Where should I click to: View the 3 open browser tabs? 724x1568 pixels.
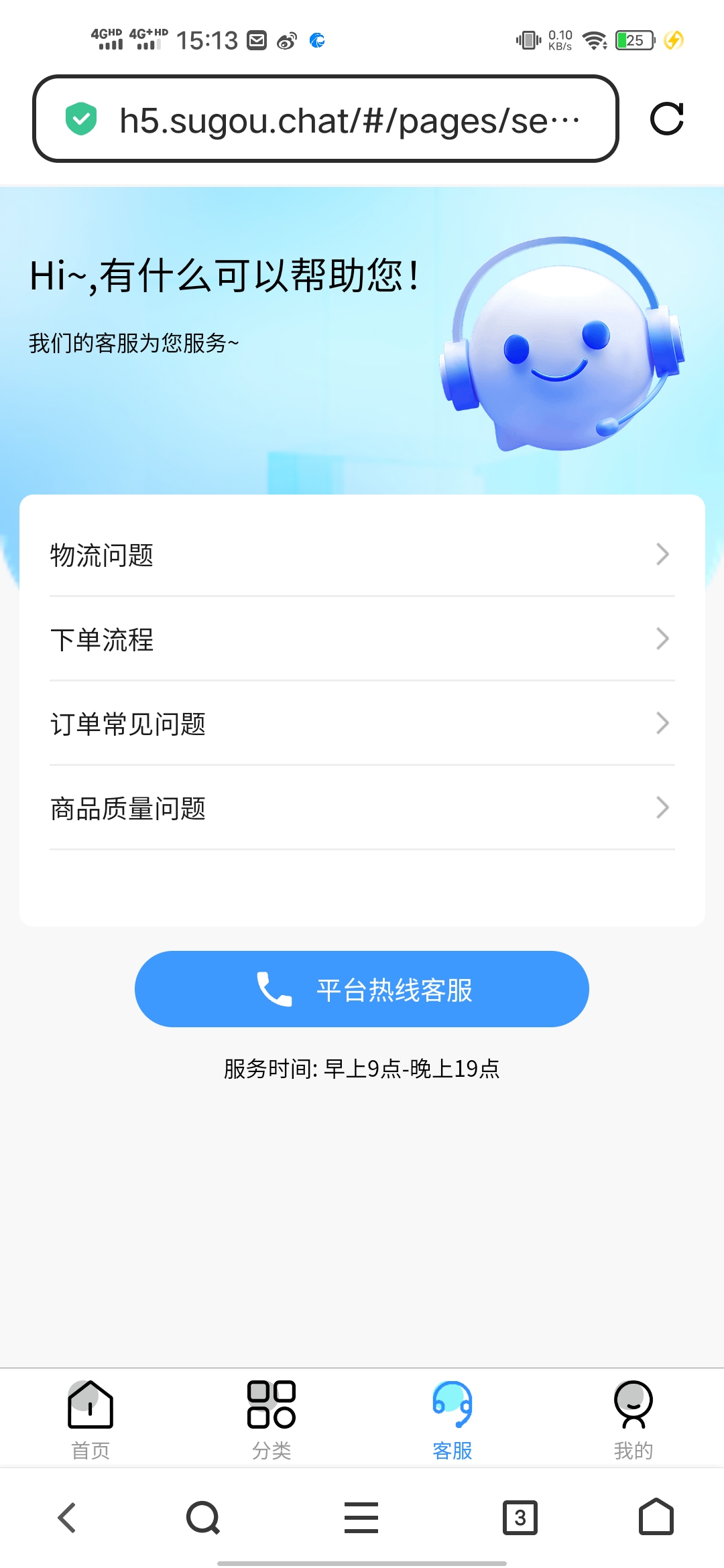tap(520, 1518)
